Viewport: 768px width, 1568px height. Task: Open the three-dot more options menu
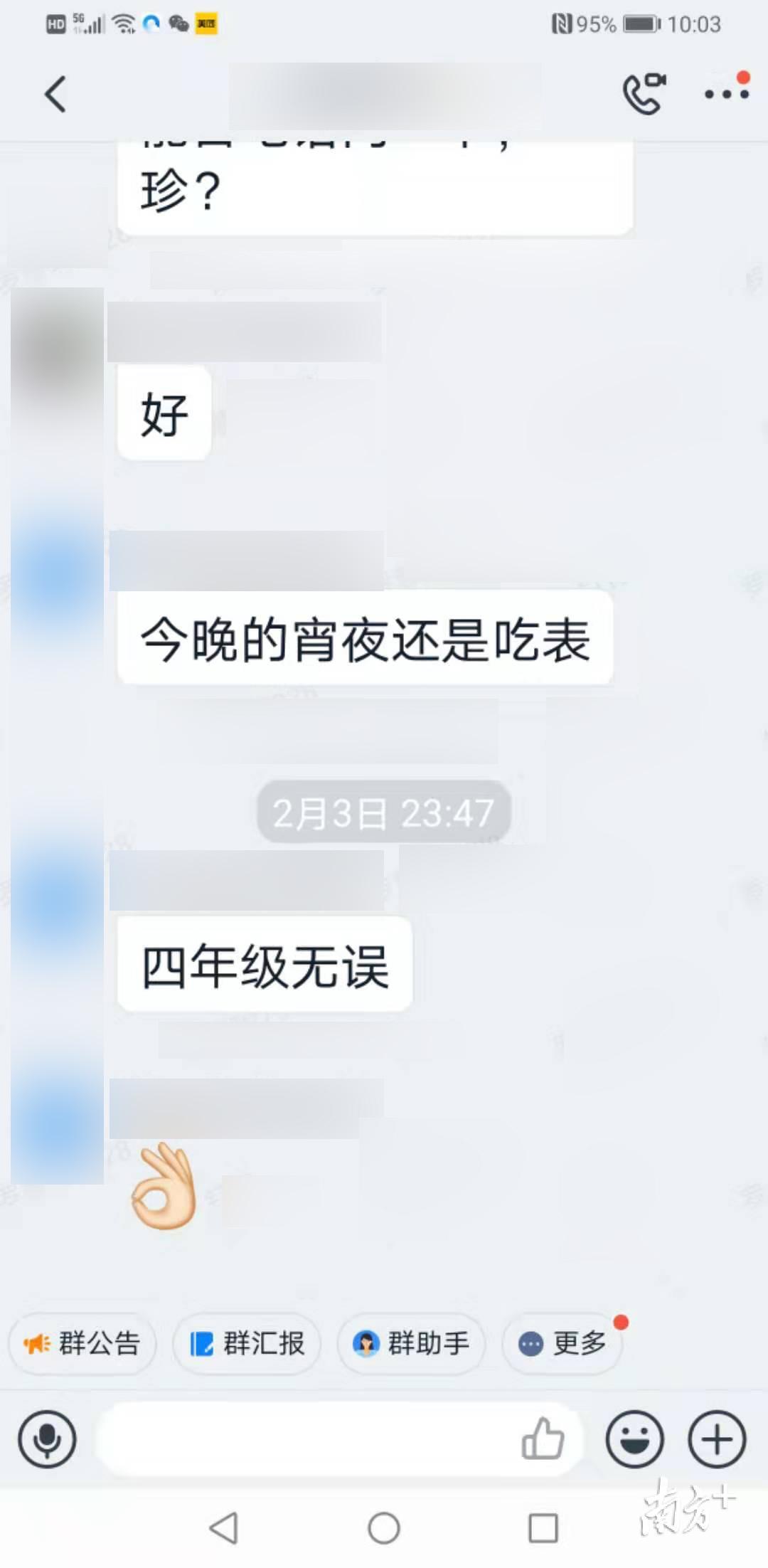[726, 94]
